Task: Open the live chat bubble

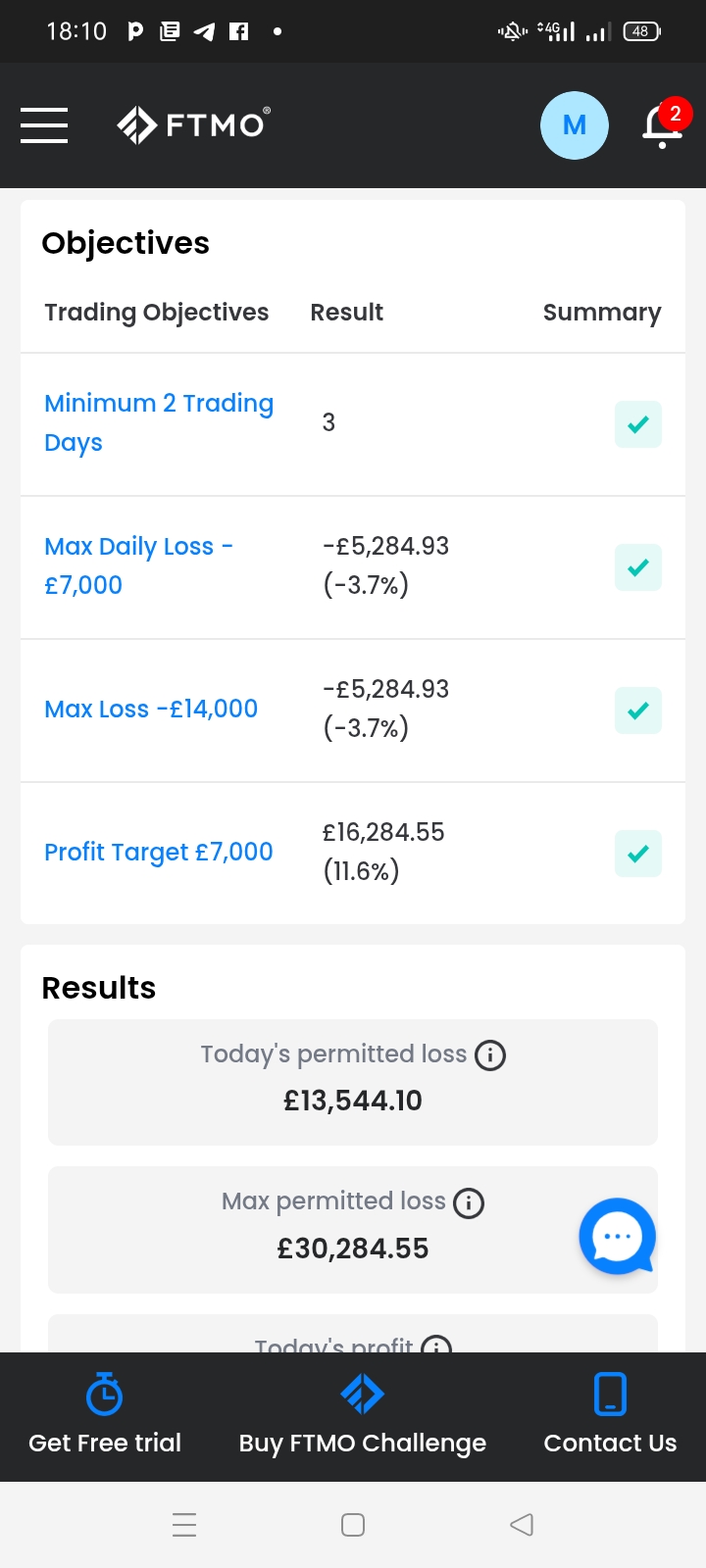Action: (x=617, y=1237)
